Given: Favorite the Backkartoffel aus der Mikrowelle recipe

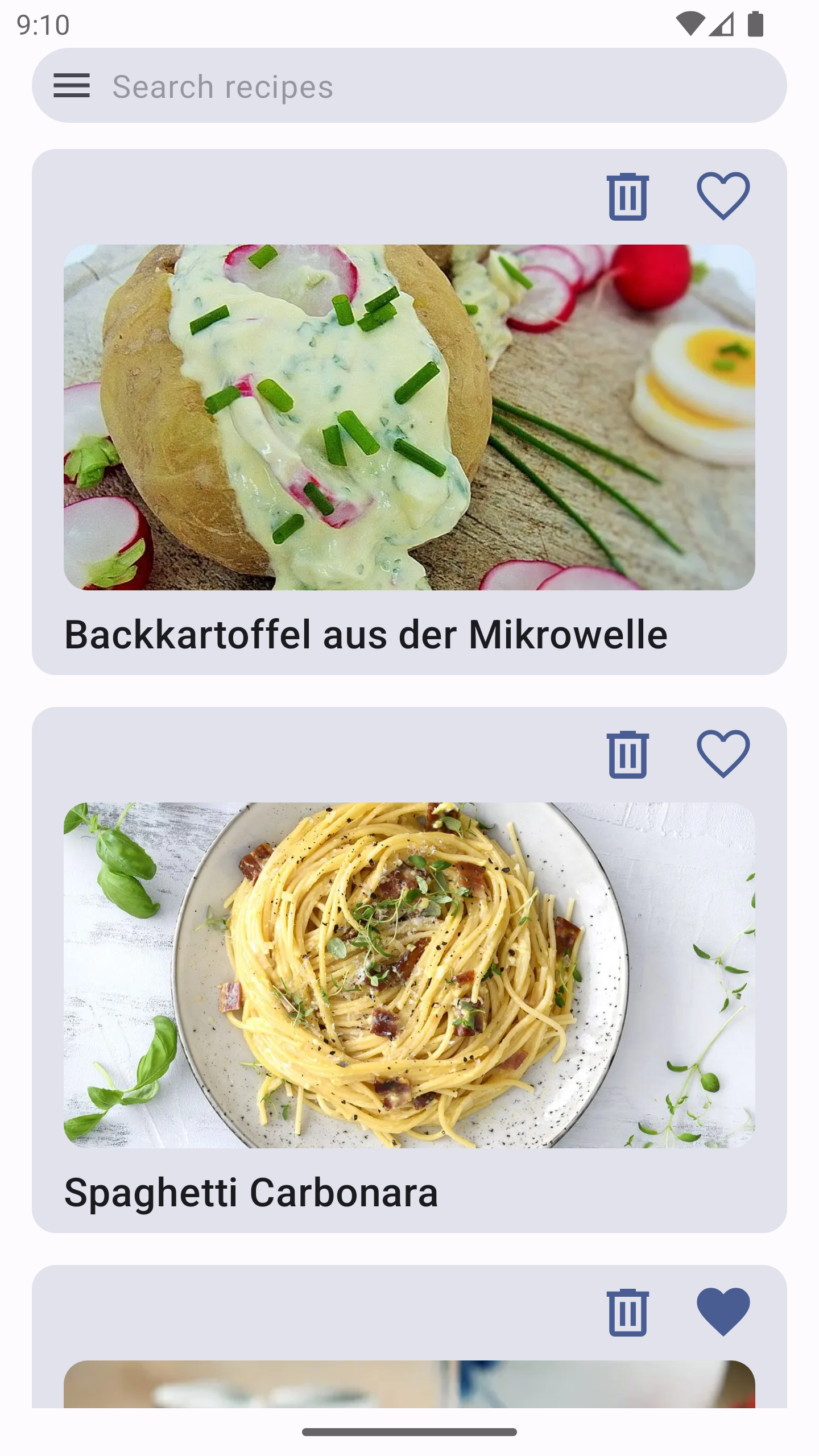Looking at the screenshot, I should point(723,196).
